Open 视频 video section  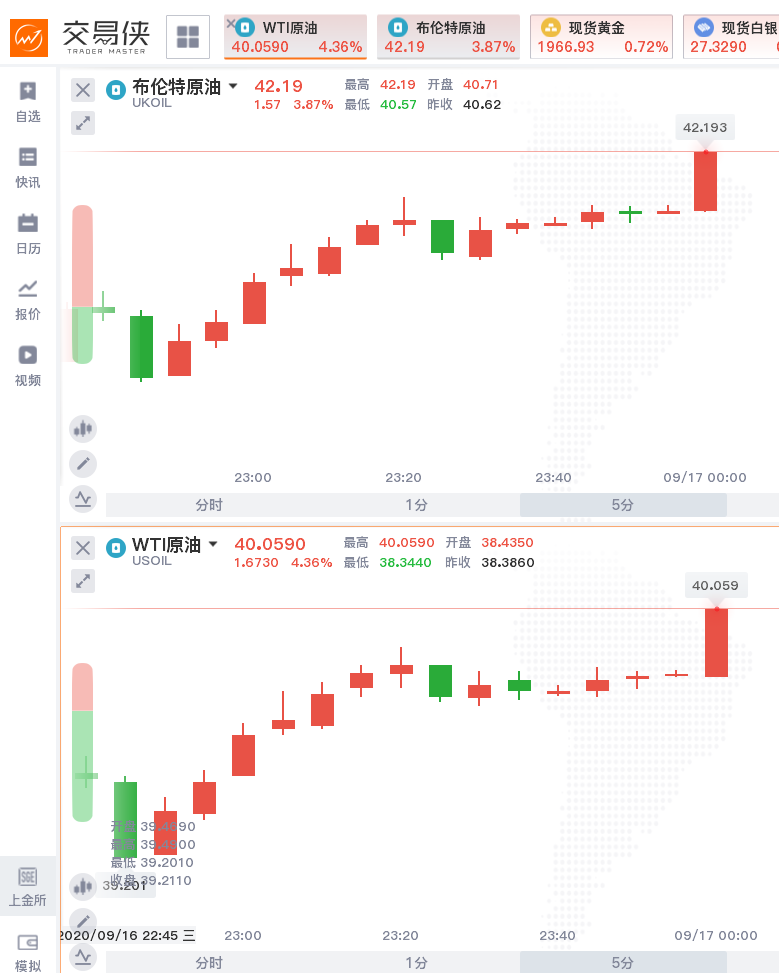coord(28,366)
